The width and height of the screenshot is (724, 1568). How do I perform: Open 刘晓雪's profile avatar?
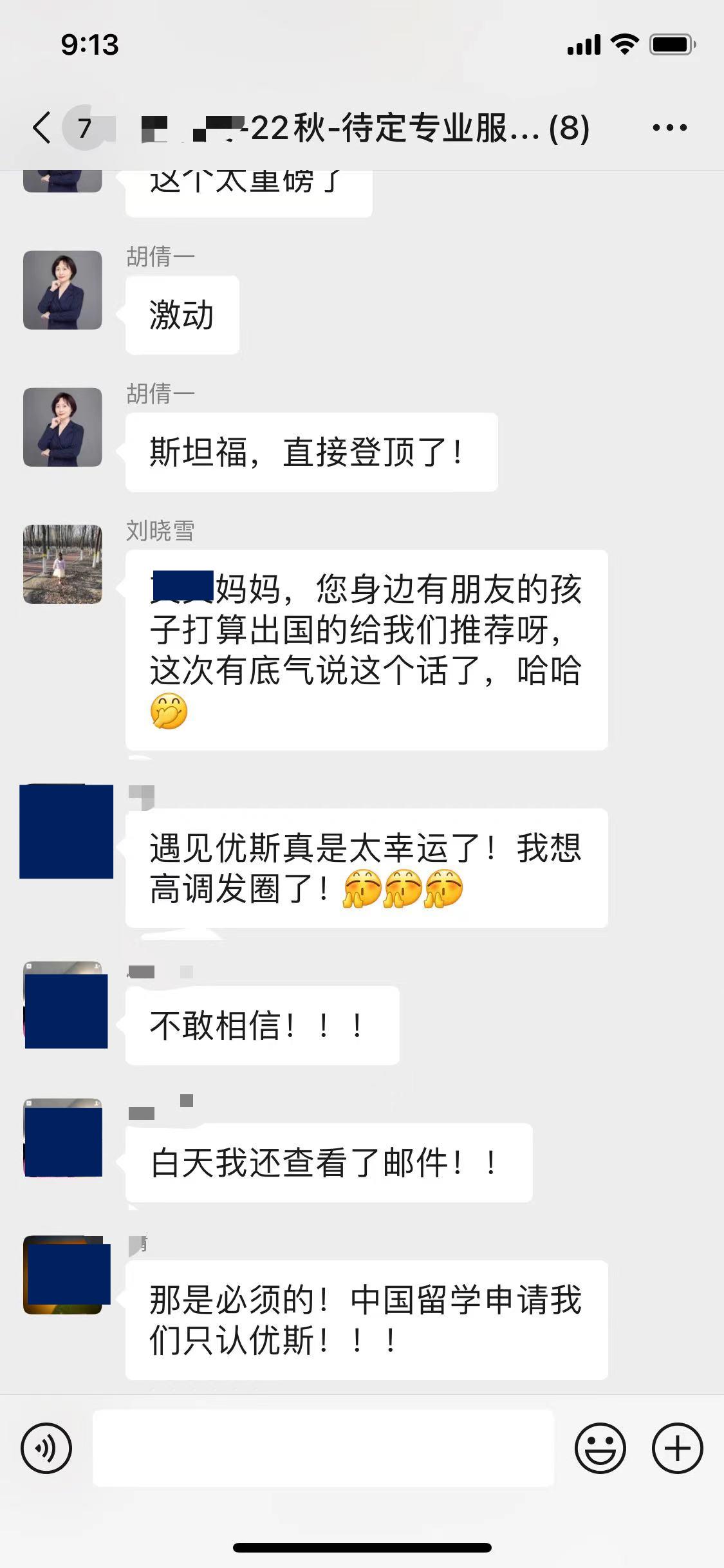point(62,564)
